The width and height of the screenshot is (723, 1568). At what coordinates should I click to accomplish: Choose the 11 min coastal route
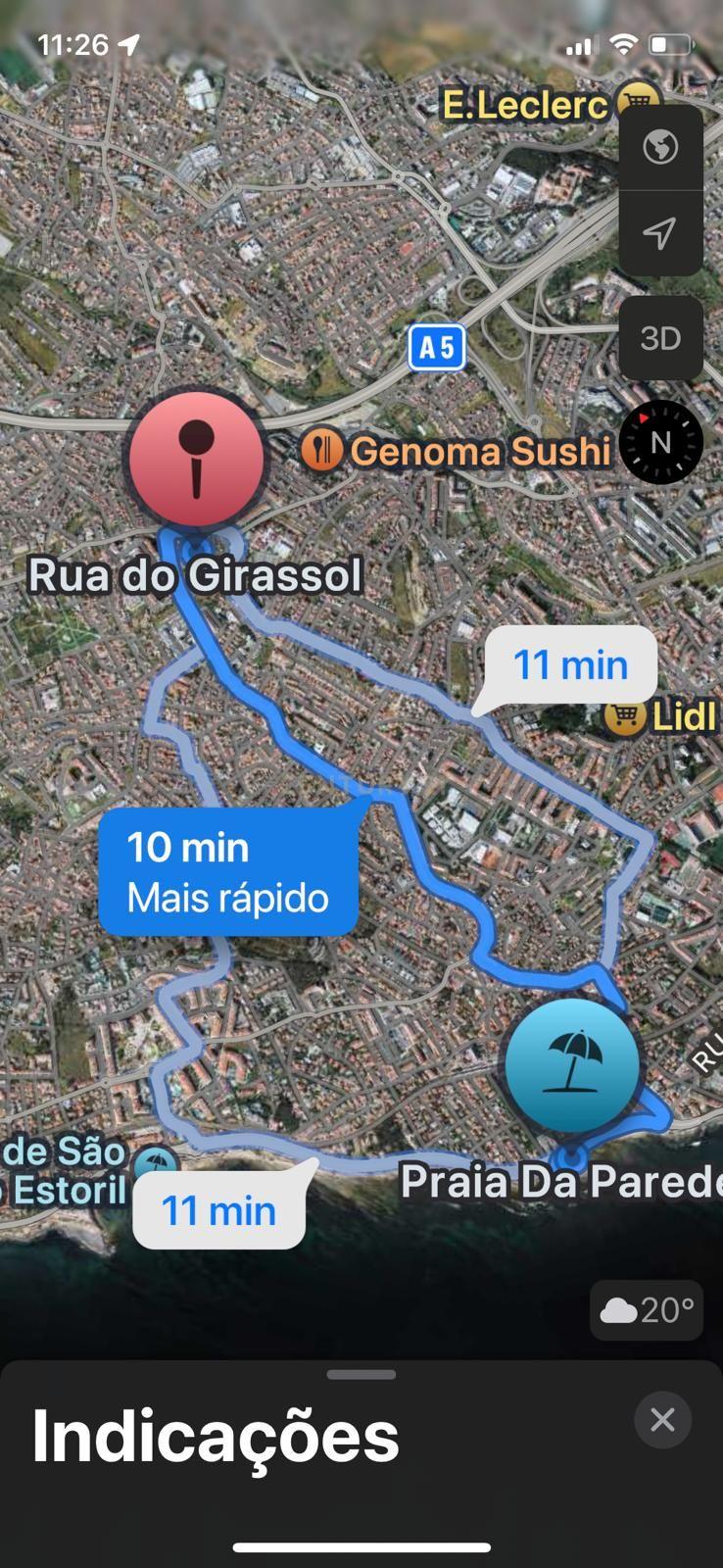click(x=218, y=1211)
